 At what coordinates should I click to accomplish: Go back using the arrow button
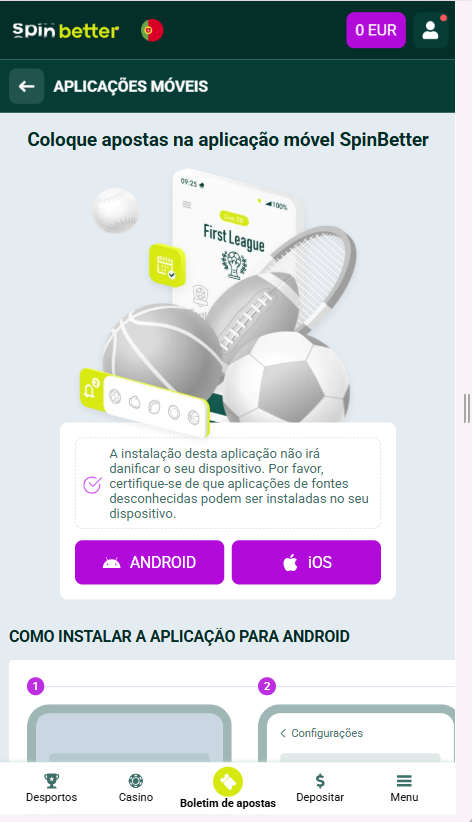(x=26, y=86)
